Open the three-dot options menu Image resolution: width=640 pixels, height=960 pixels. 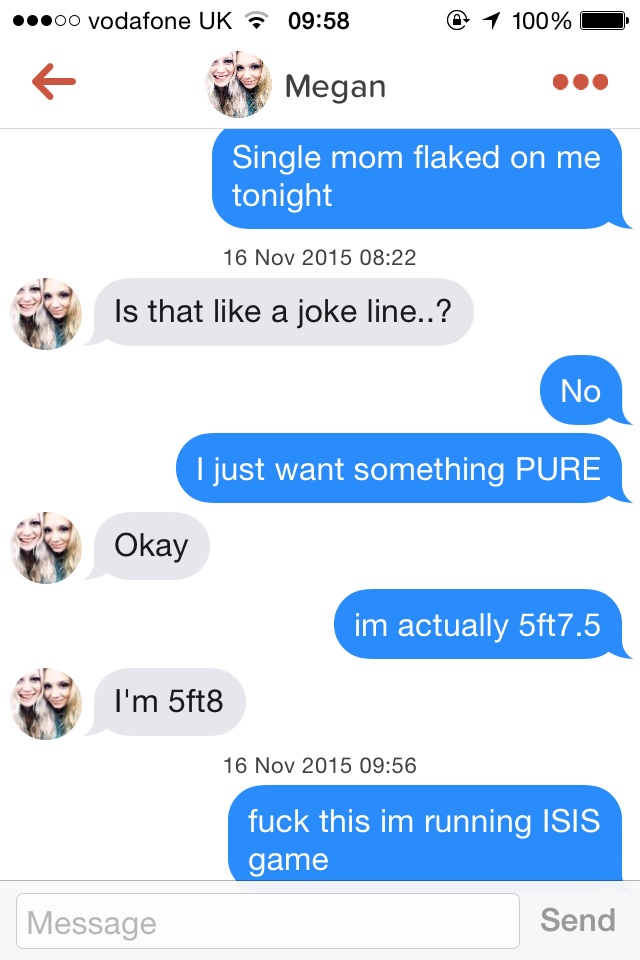580,83
